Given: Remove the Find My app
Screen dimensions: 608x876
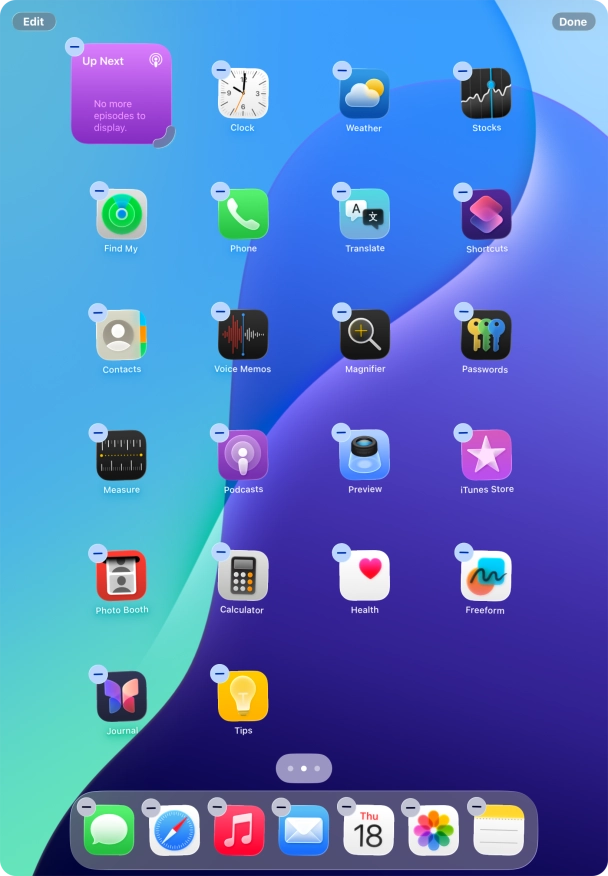Looking at the screenshot, I should tap(98, 190).
